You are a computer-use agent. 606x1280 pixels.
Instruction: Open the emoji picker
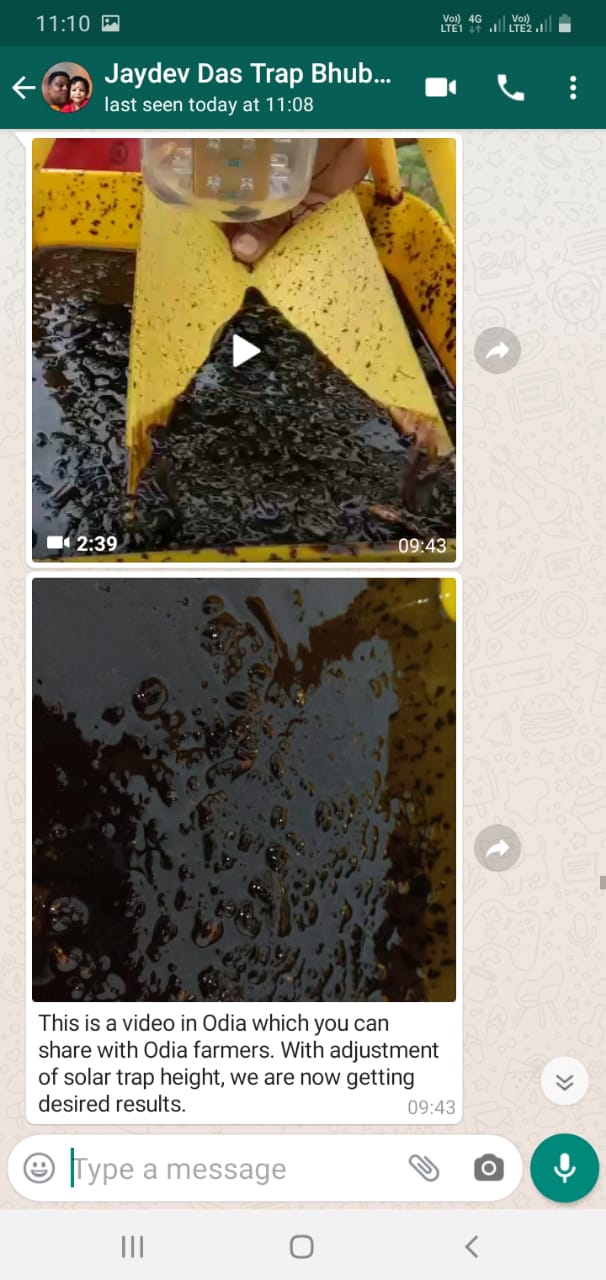(39, 1167)
